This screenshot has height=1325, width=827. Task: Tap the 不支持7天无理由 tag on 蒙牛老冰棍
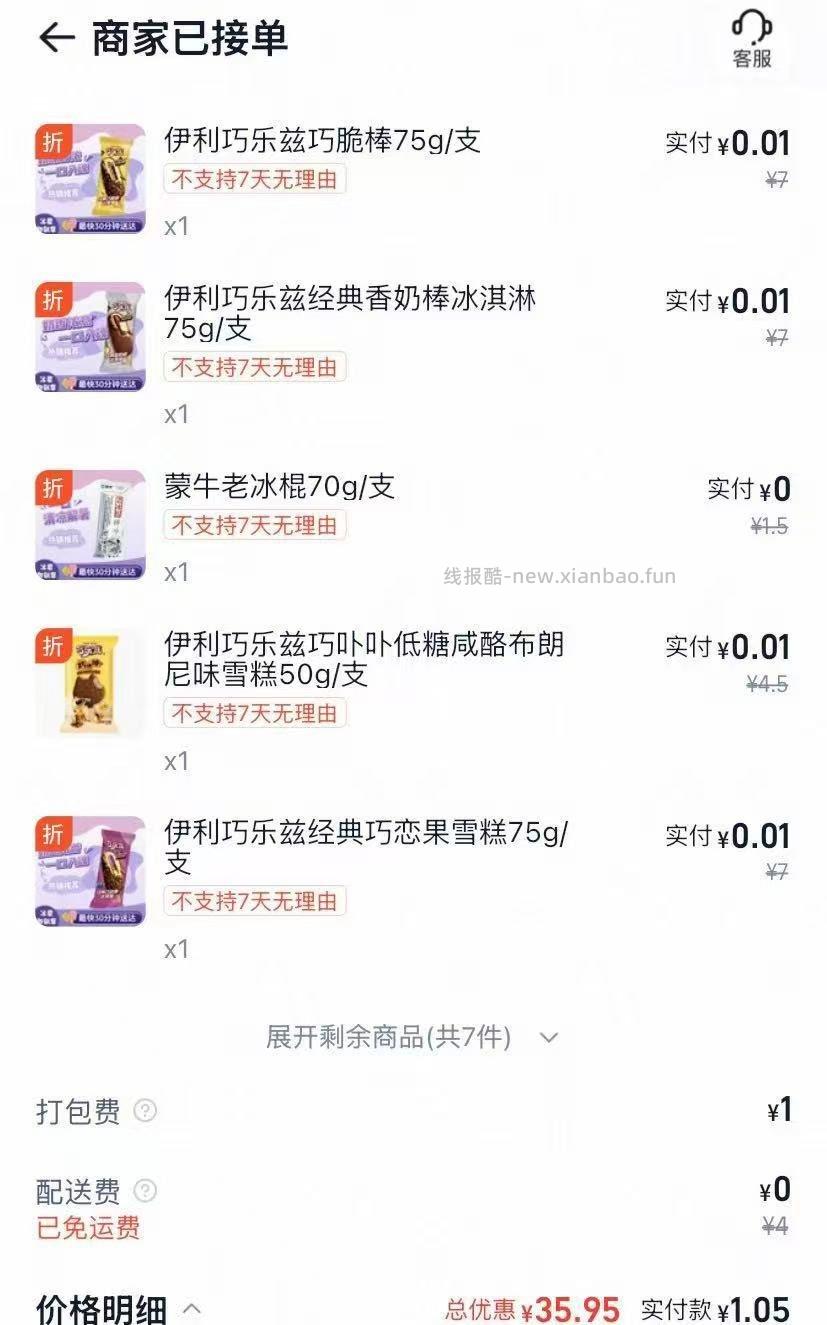pyautogui.click(x=253, y=526)
